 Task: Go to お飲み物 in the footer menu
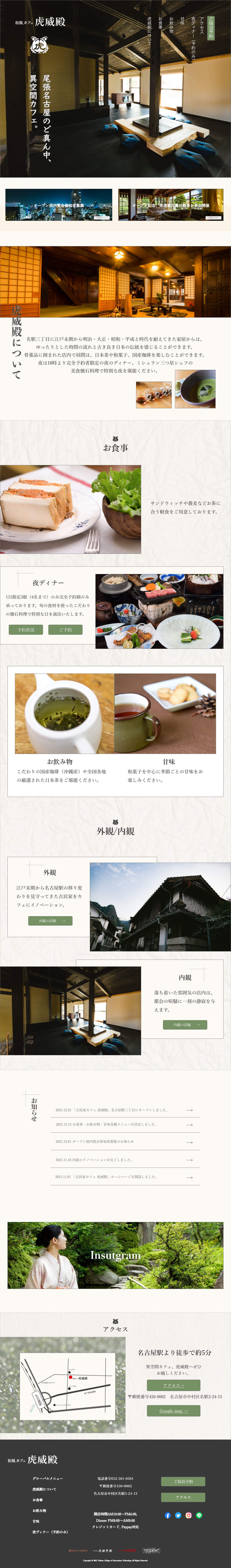(39, 1510)
